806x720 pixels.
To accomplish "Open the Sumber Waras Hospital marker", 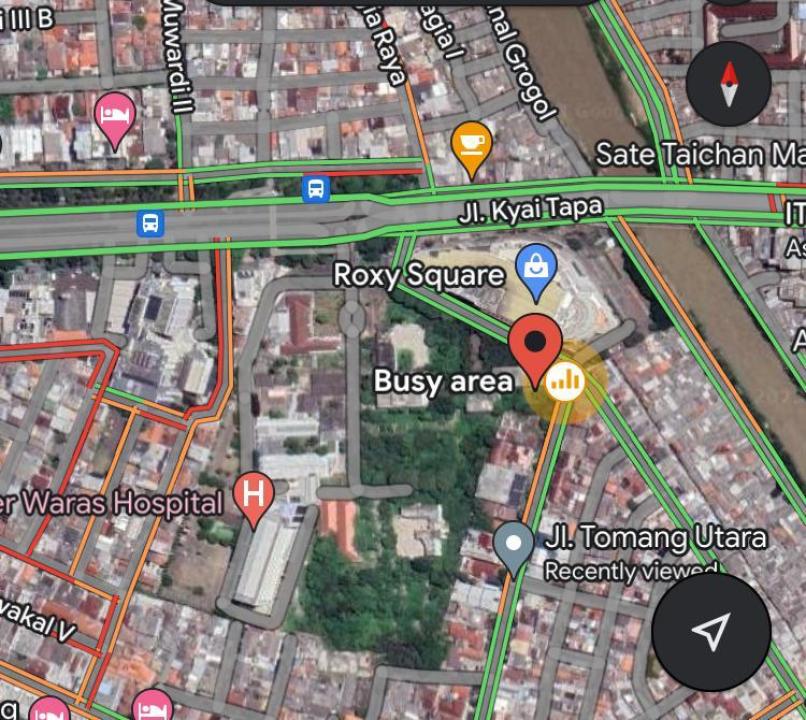I will 254,497.
